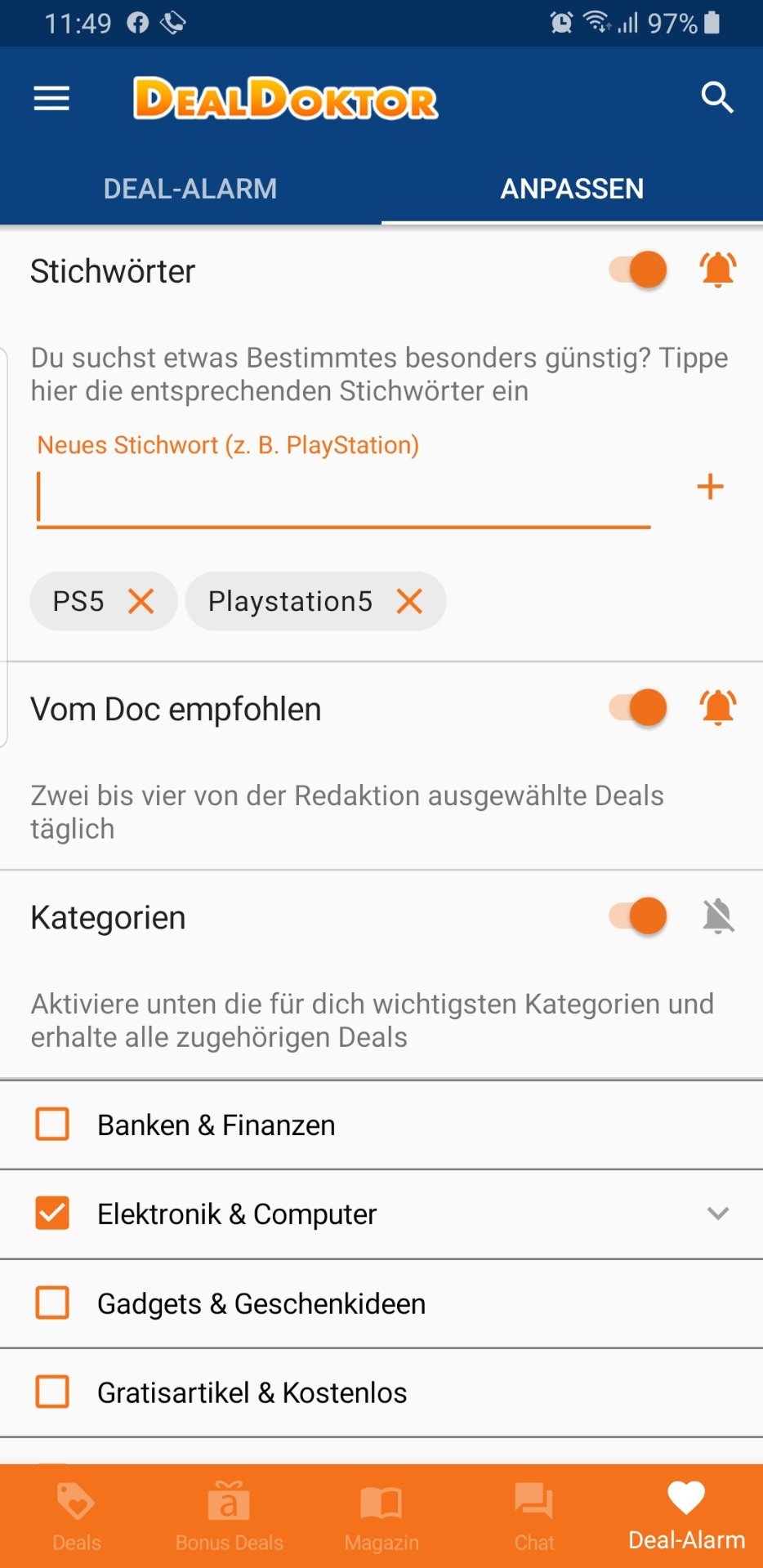Open search via magnifier icon

click(x=717, y=97)
